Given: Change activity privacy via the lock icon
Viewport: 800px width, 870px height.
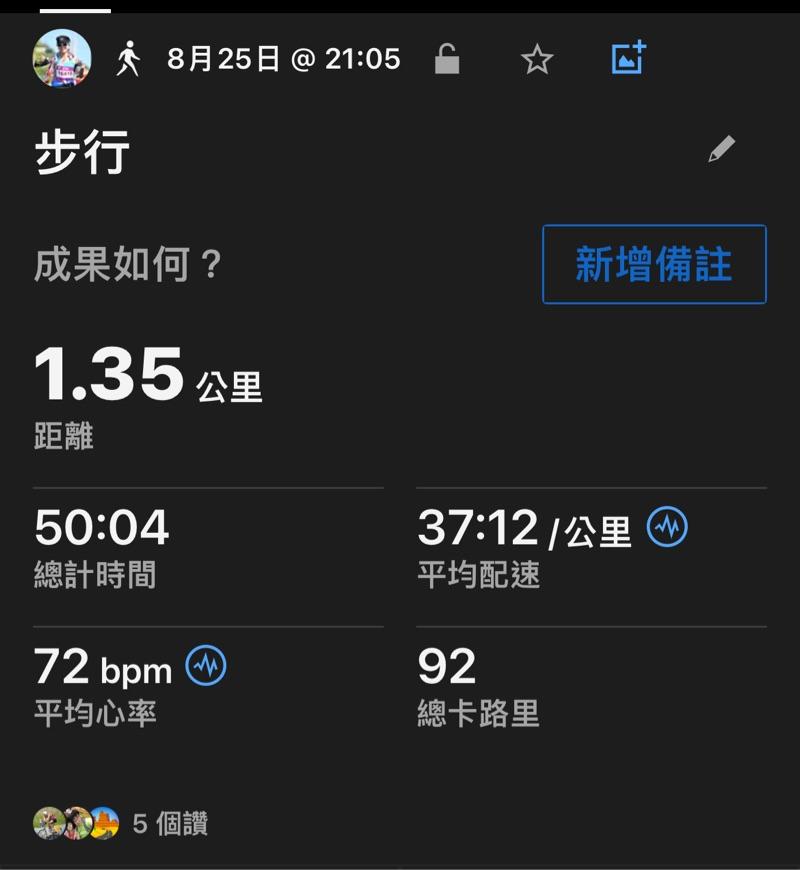Looking at the screenshot, I should pos(447,59).
